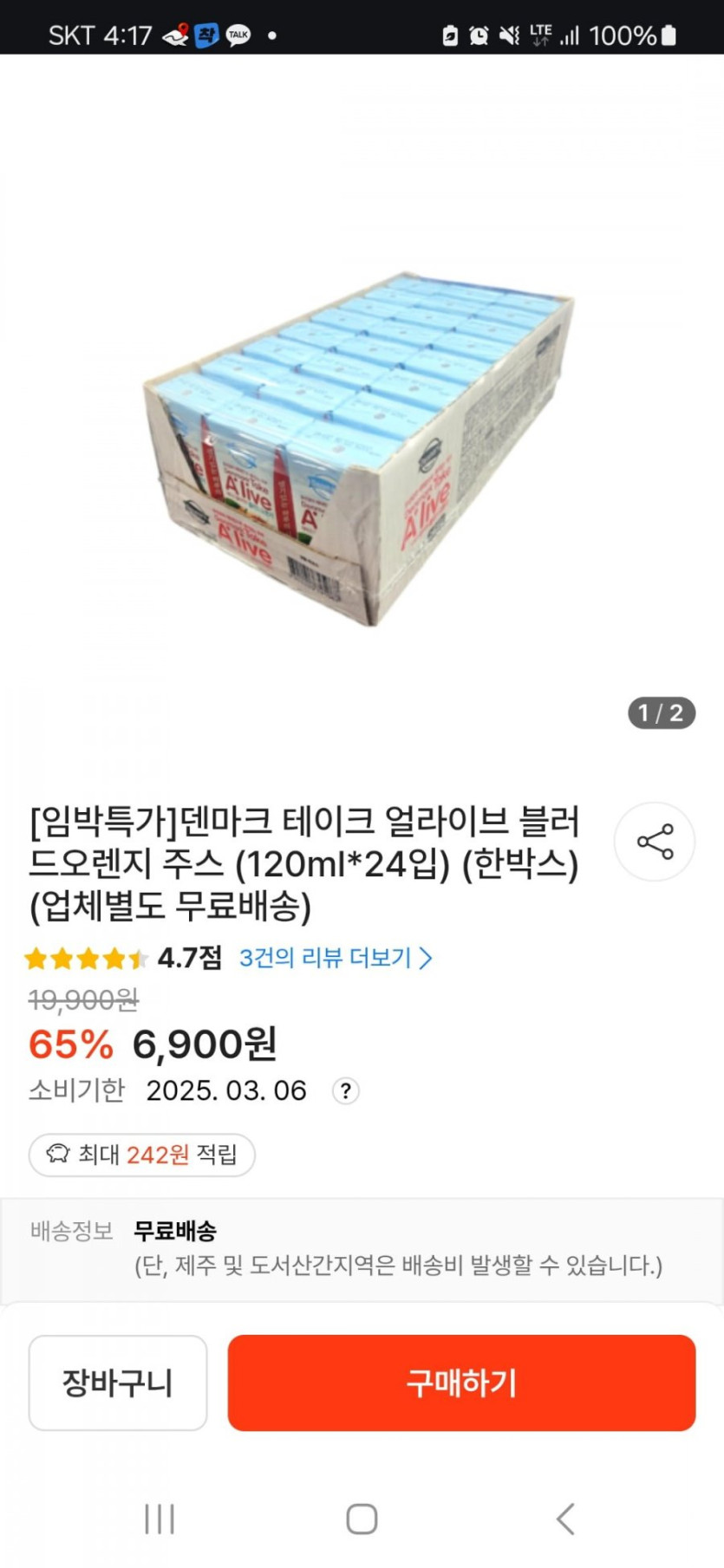Open the product image gallery
Image resolution: width=724 pixels, height=1568 pixels.
coord(362,416)
